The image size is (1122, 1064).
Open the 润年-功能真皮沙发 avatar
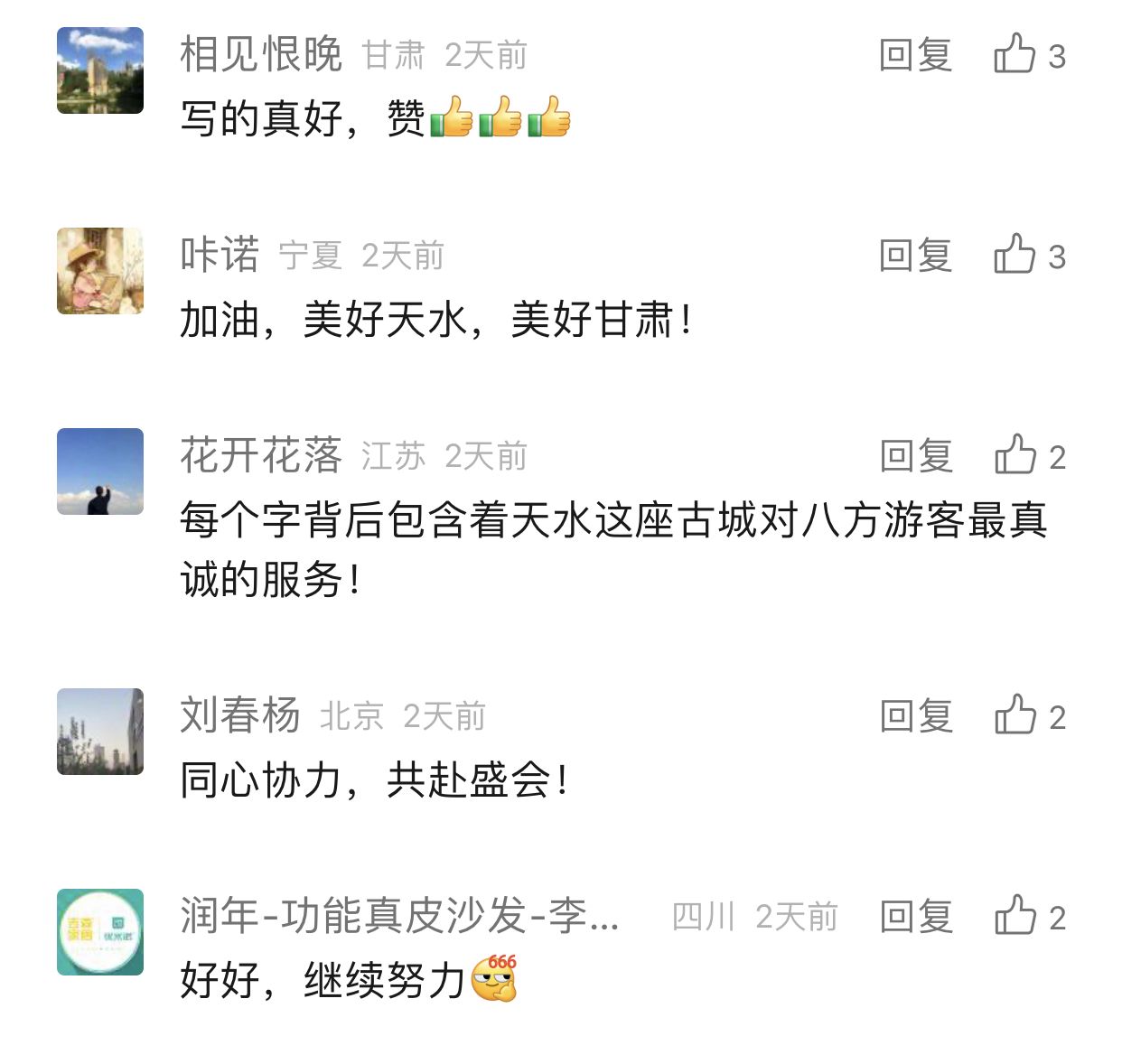[x=100, y=932]
